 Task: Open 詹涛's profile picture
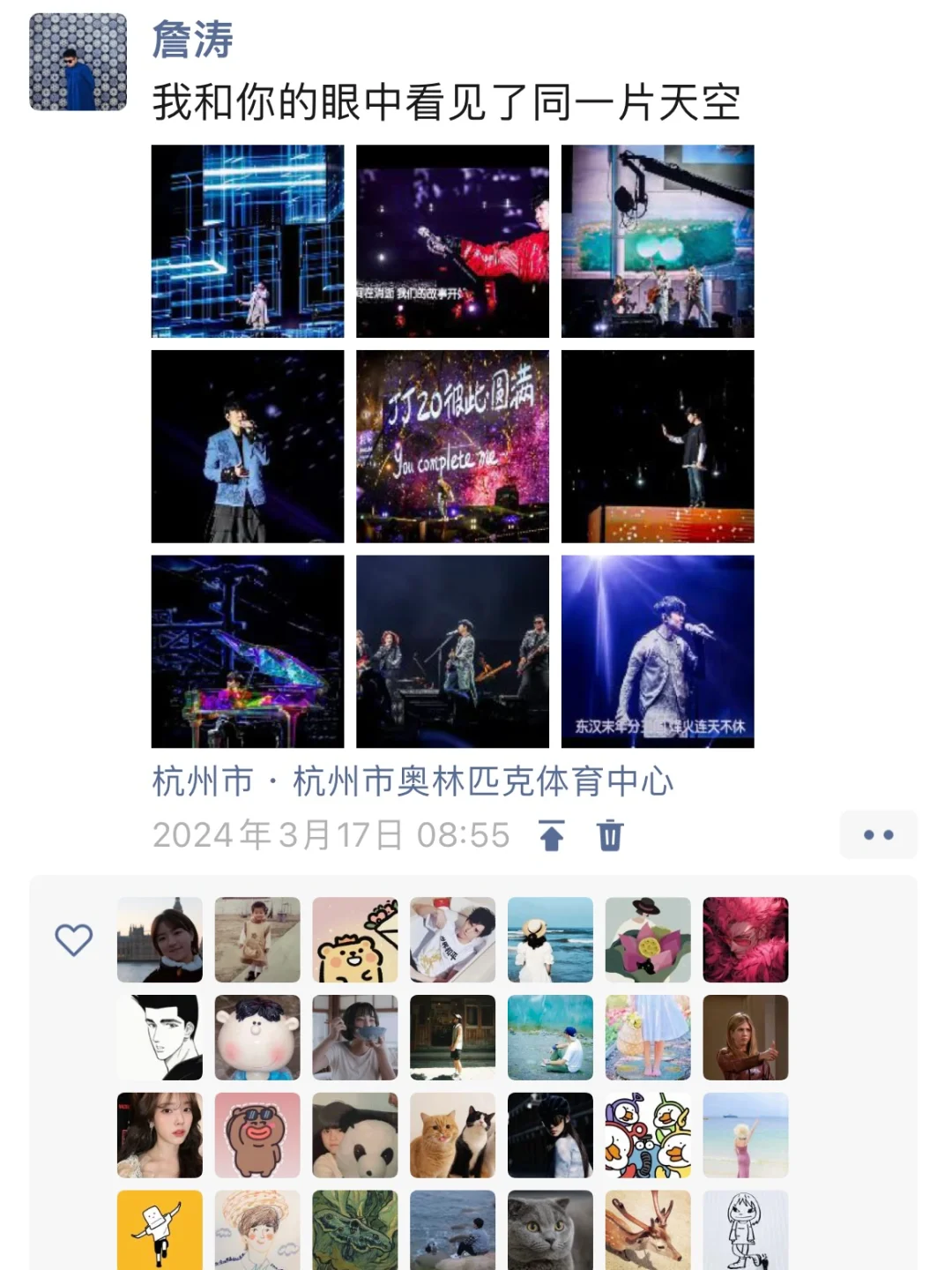(78, 62)
